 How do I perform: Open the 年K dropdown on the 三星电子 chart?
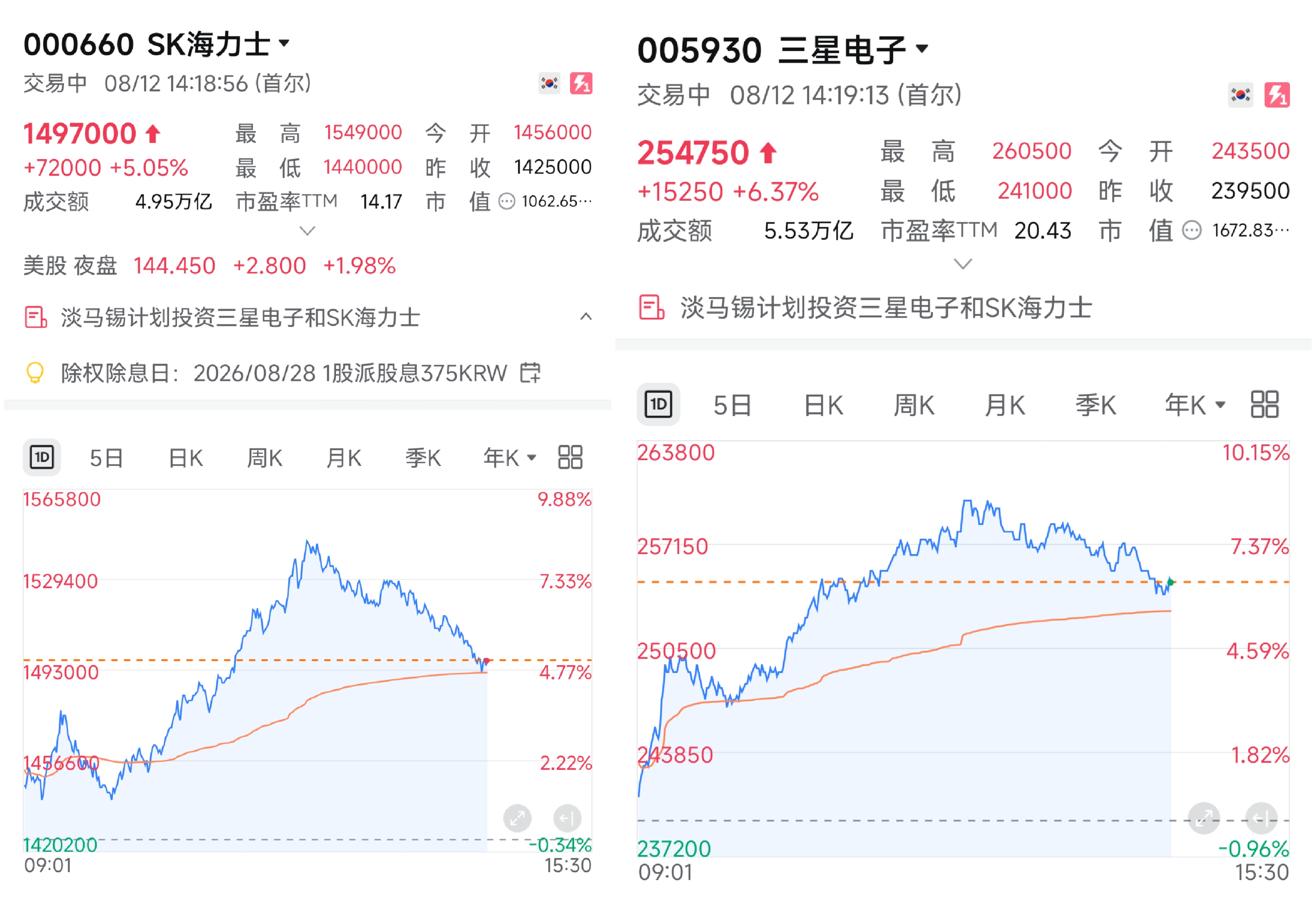click(1195, 405)
